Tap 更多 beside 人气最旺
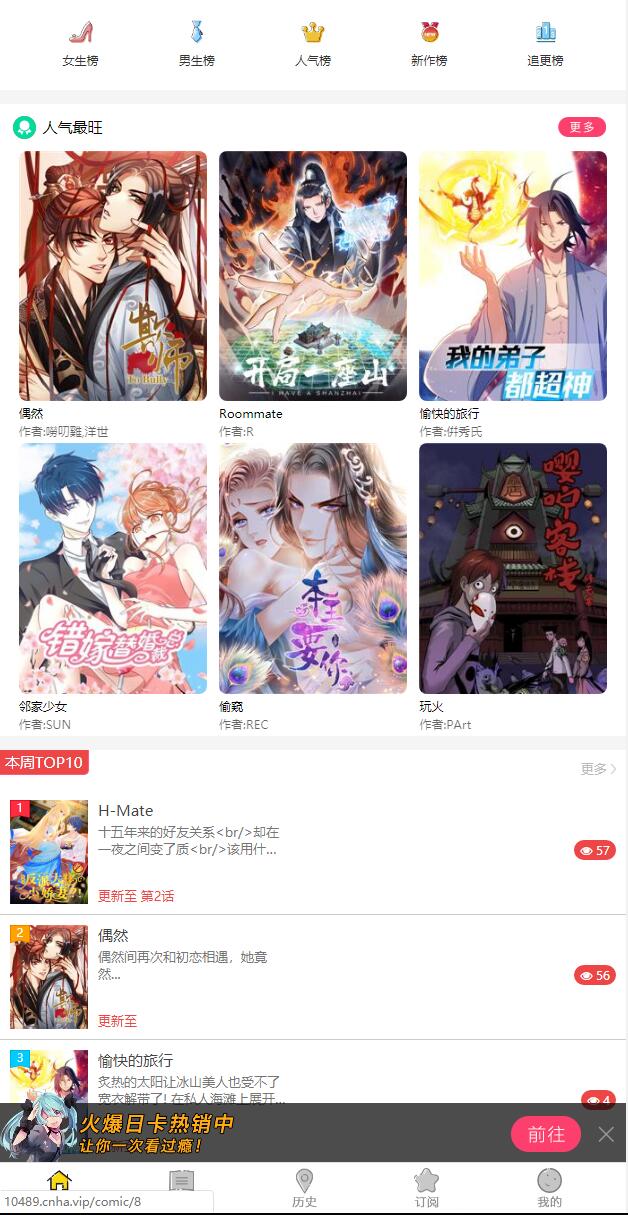This screenshot has height=1215, width=628. [582, 127]
